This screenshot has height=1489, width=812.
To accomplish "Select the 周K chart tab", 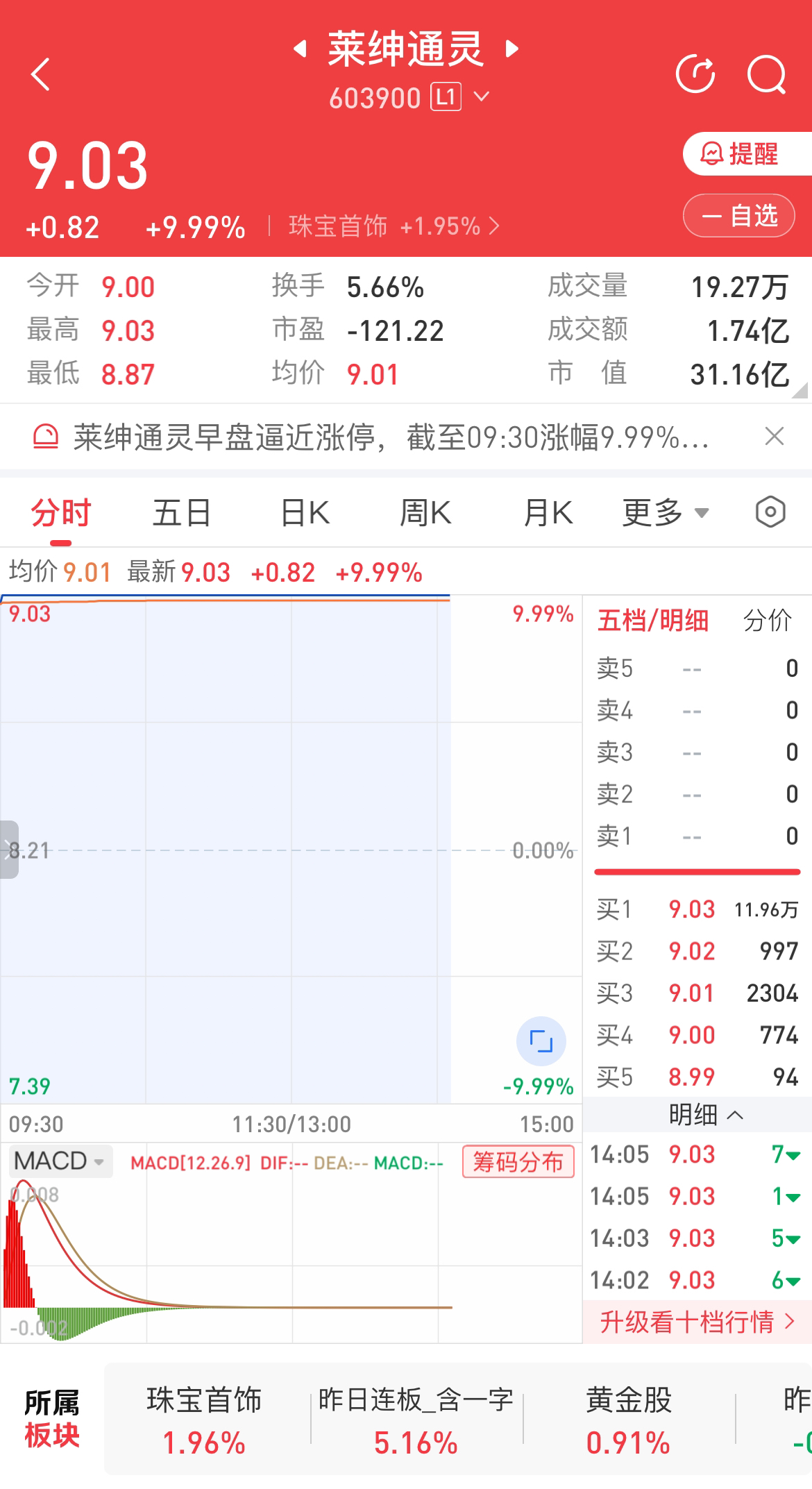I will pyautogui.click(x=425, y=514).
